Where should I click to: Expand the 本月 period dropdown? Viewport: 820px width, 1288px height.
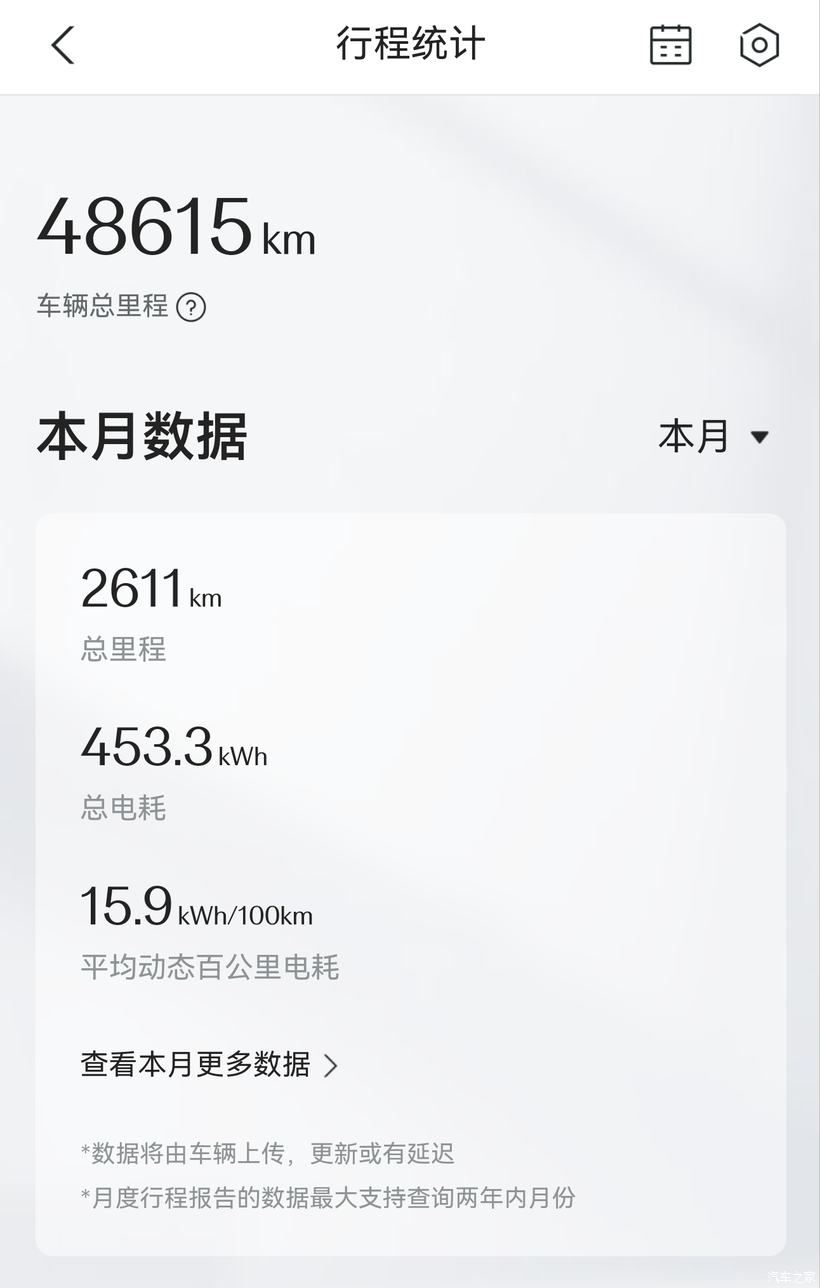(x=714, y=437)
